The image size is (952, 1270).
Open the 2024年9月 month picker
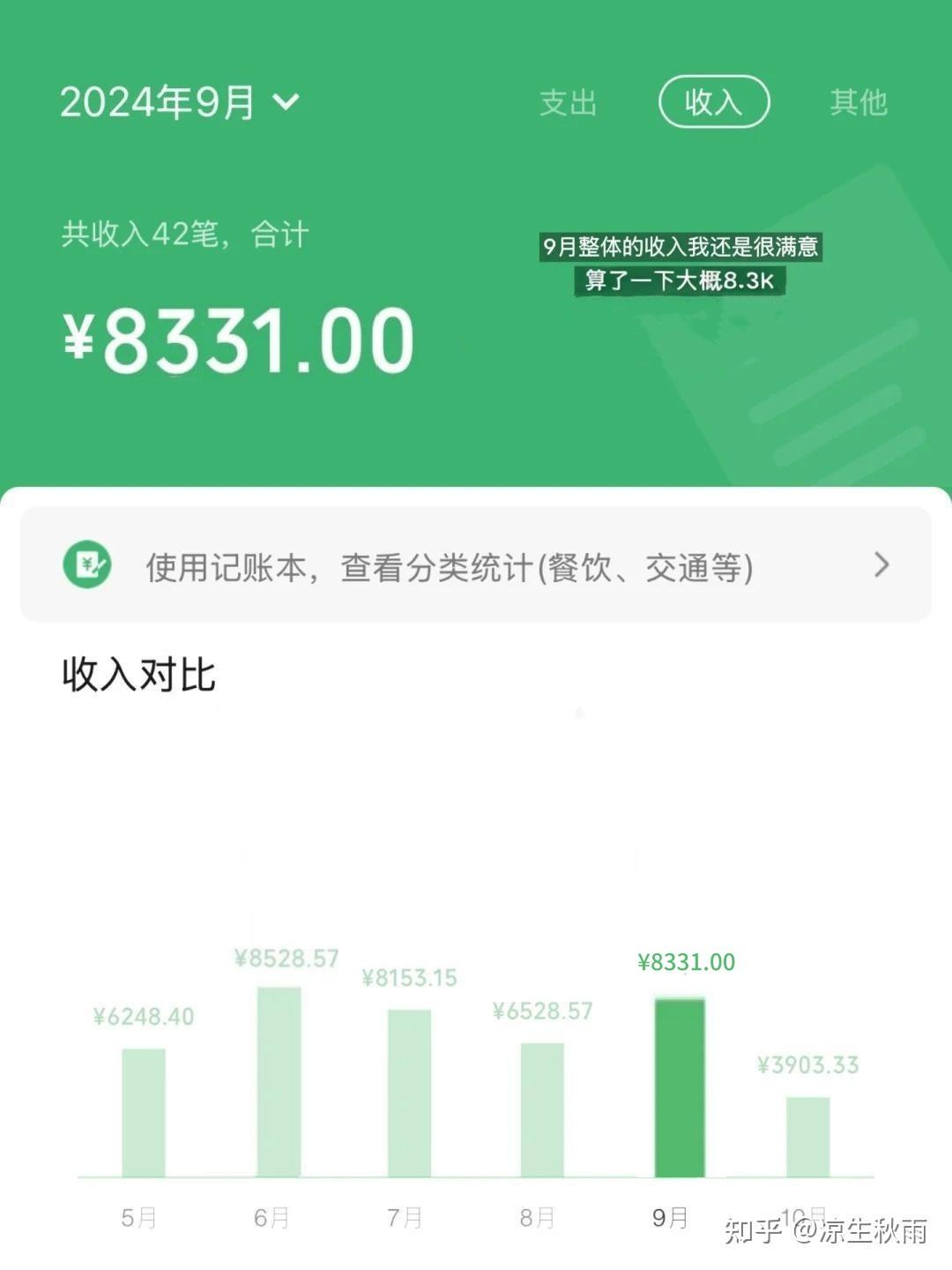coord(180,102)
